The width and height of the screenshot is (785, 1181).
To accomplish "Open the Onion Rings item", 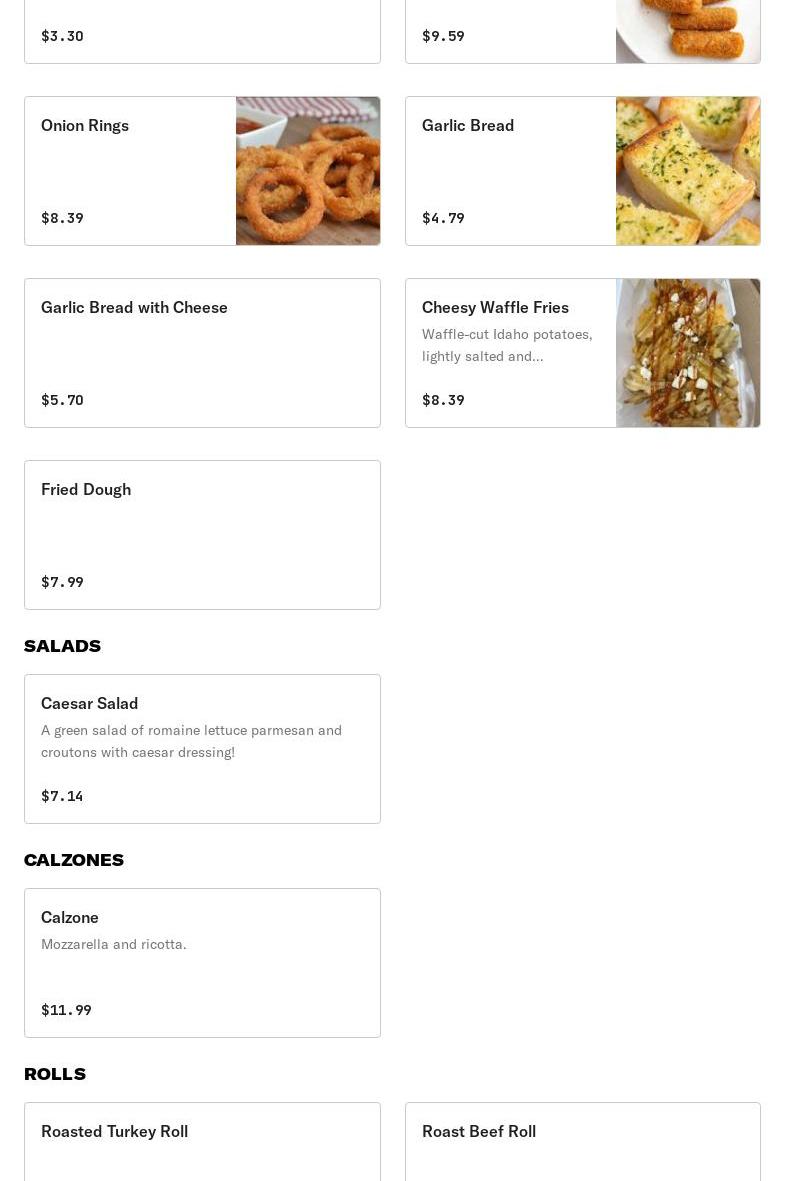I will pos(202,171).
